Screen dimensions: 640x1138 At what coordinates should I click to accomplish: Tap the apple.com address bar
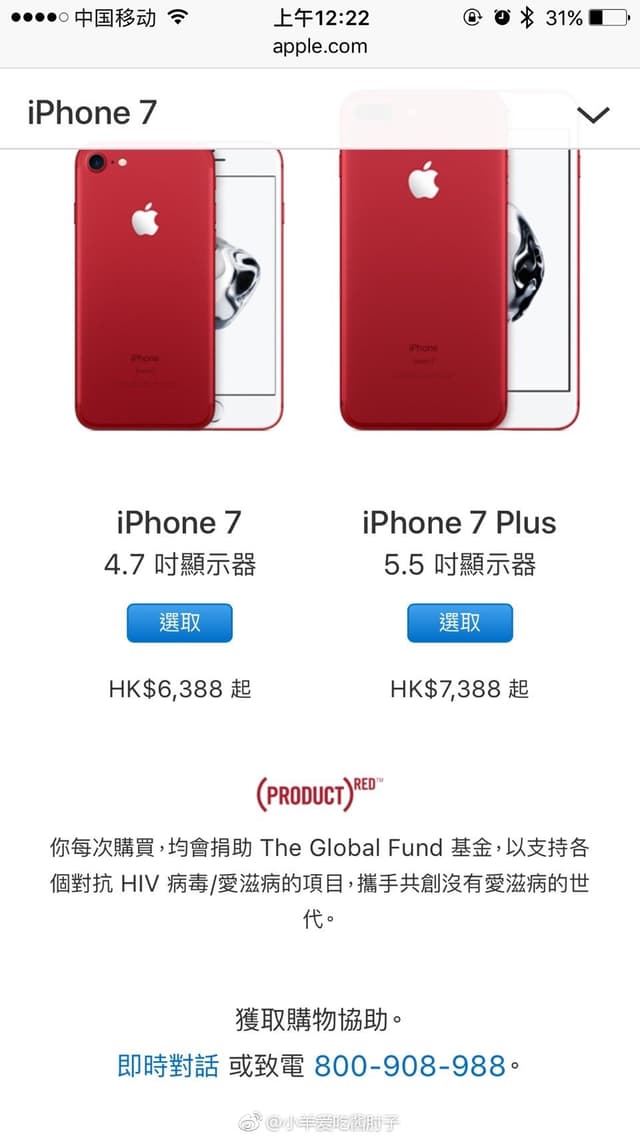point(320,46)
